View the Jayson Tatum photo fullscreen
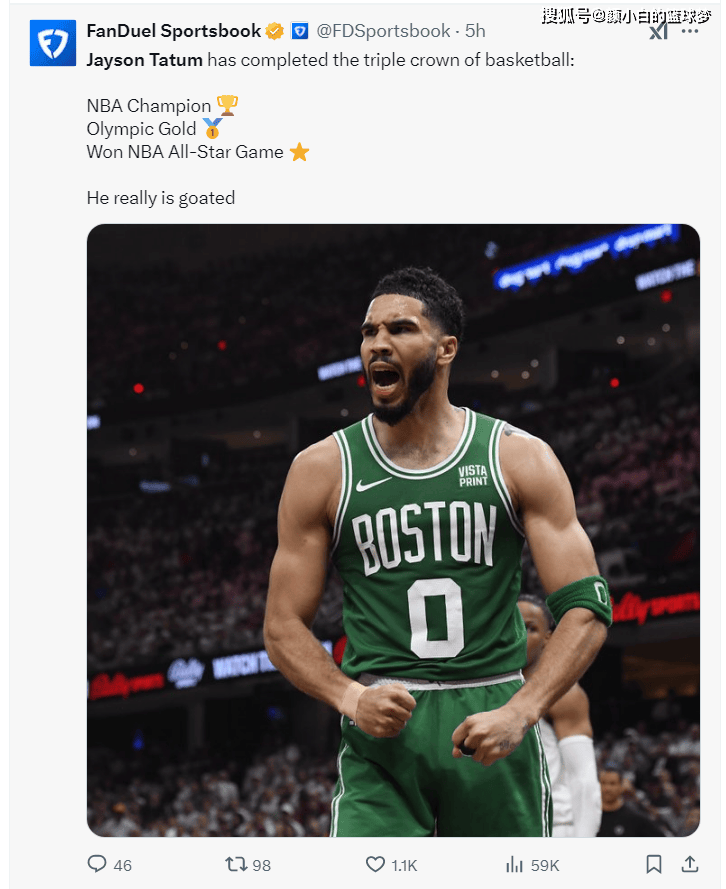 (x=393, y=530)
